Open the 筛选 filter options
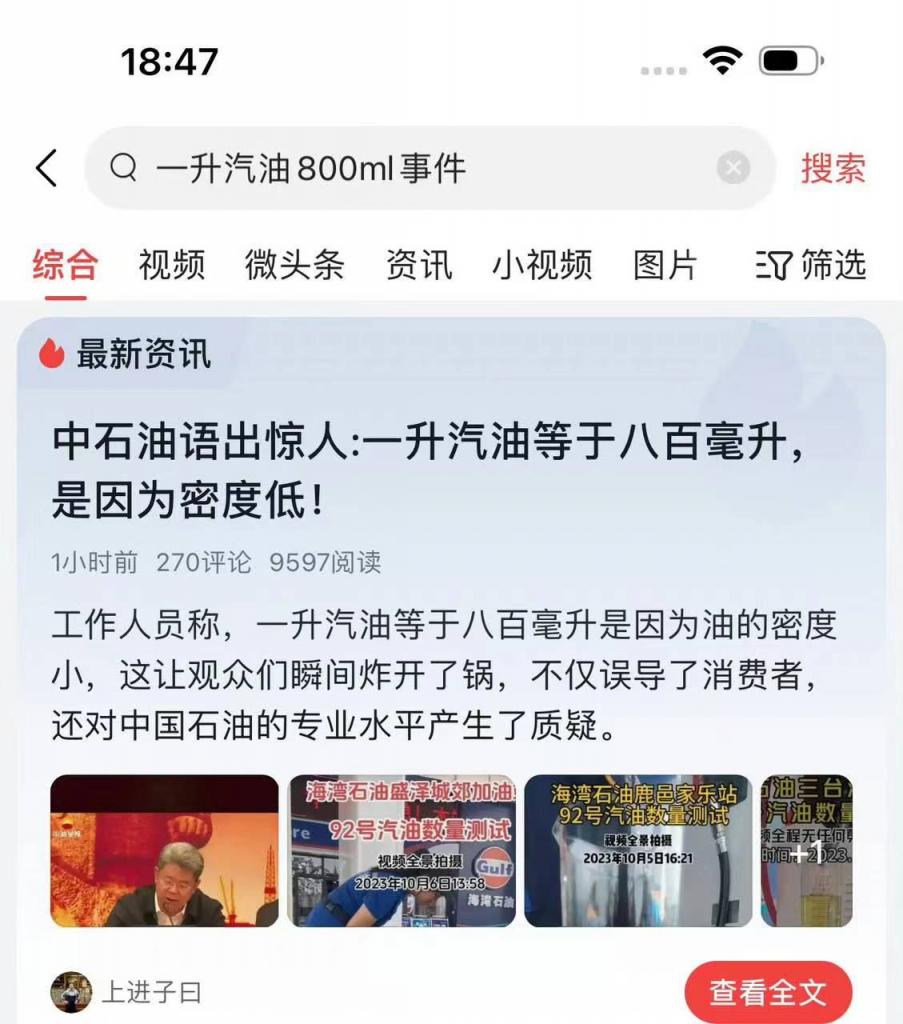903x1024 pixels. (x=810, y=265)
